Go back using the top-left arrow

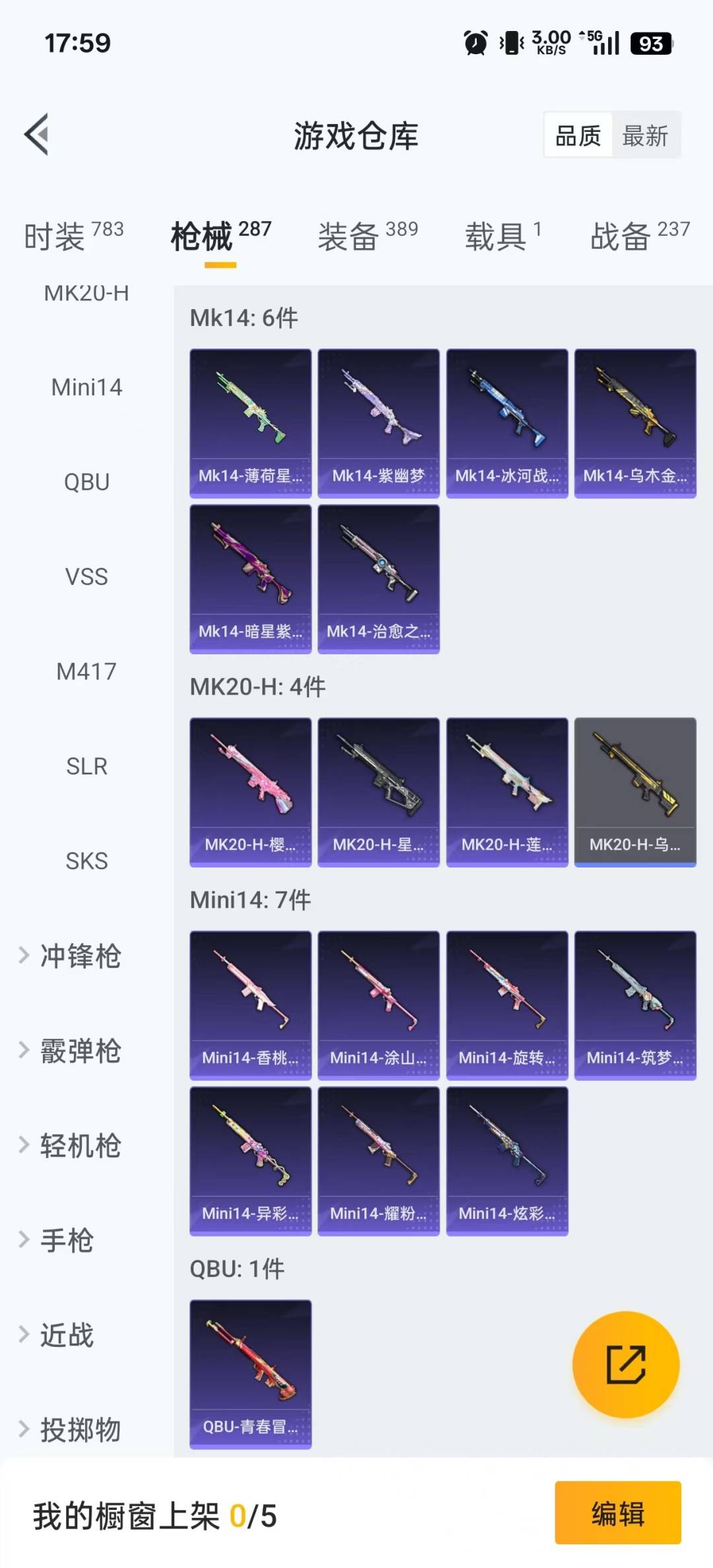coord(37,135)
